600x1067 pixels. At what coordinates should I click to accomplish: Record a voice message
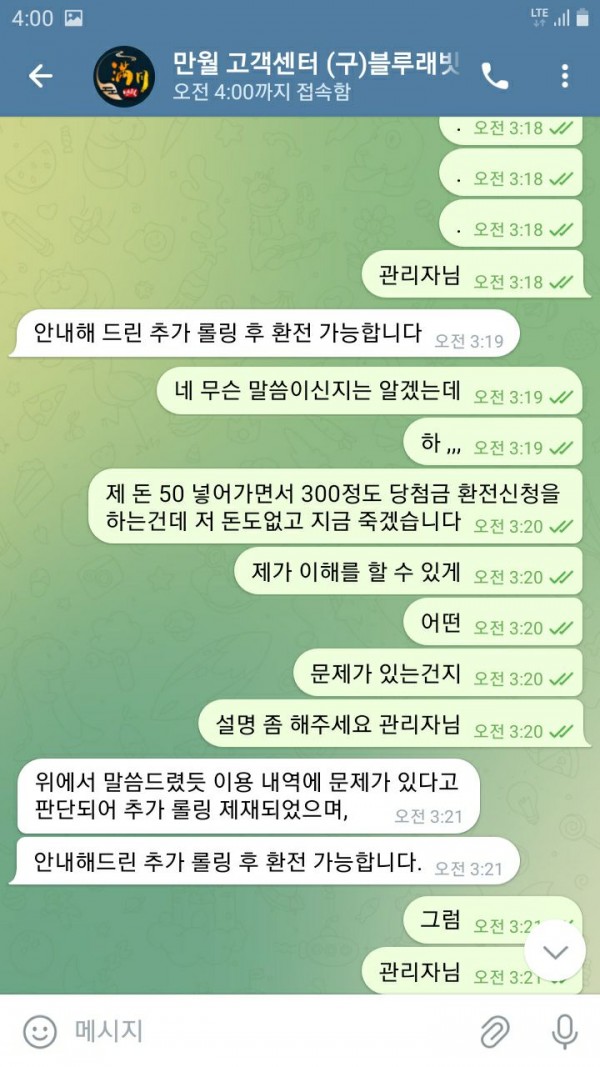(x=565, y=1031)
